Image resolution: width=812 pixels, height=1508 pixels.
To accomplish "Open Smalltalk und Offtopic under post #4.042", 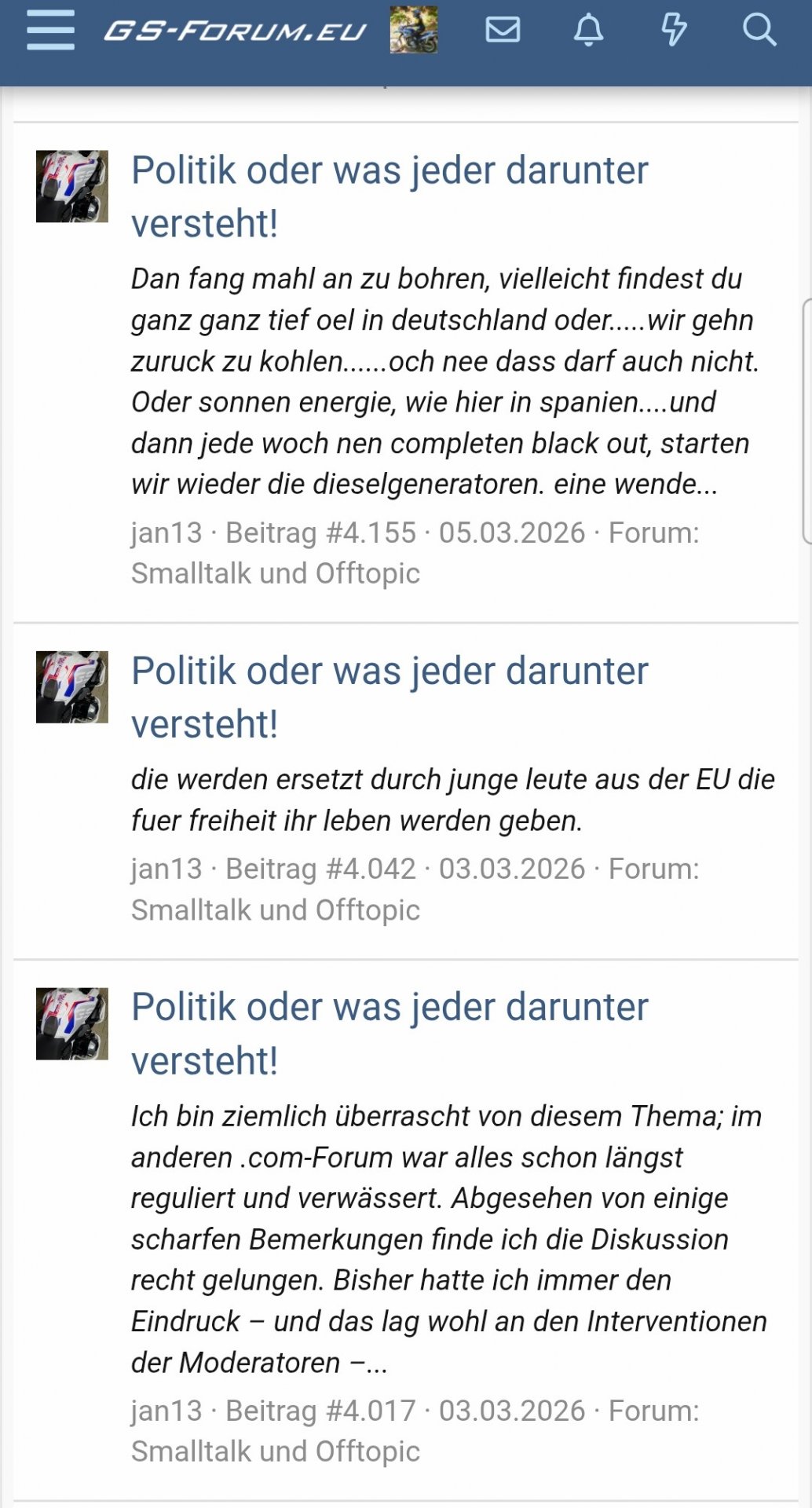I will point(276,910).
